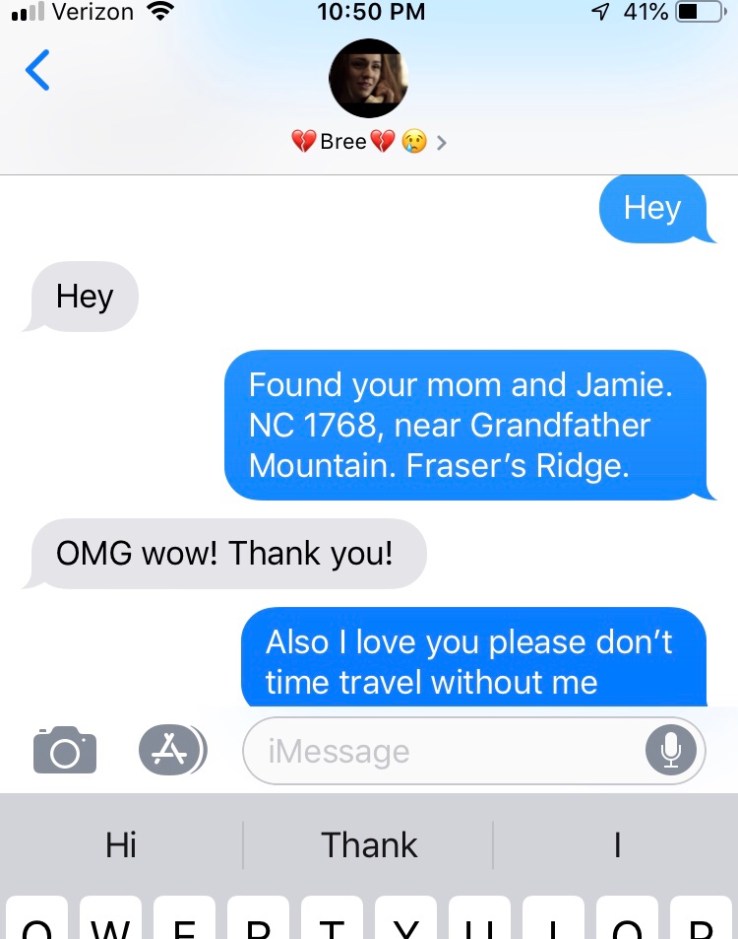
Task: Insert the "I" keyboard suggestion
Action: click(x=617, y=845)
